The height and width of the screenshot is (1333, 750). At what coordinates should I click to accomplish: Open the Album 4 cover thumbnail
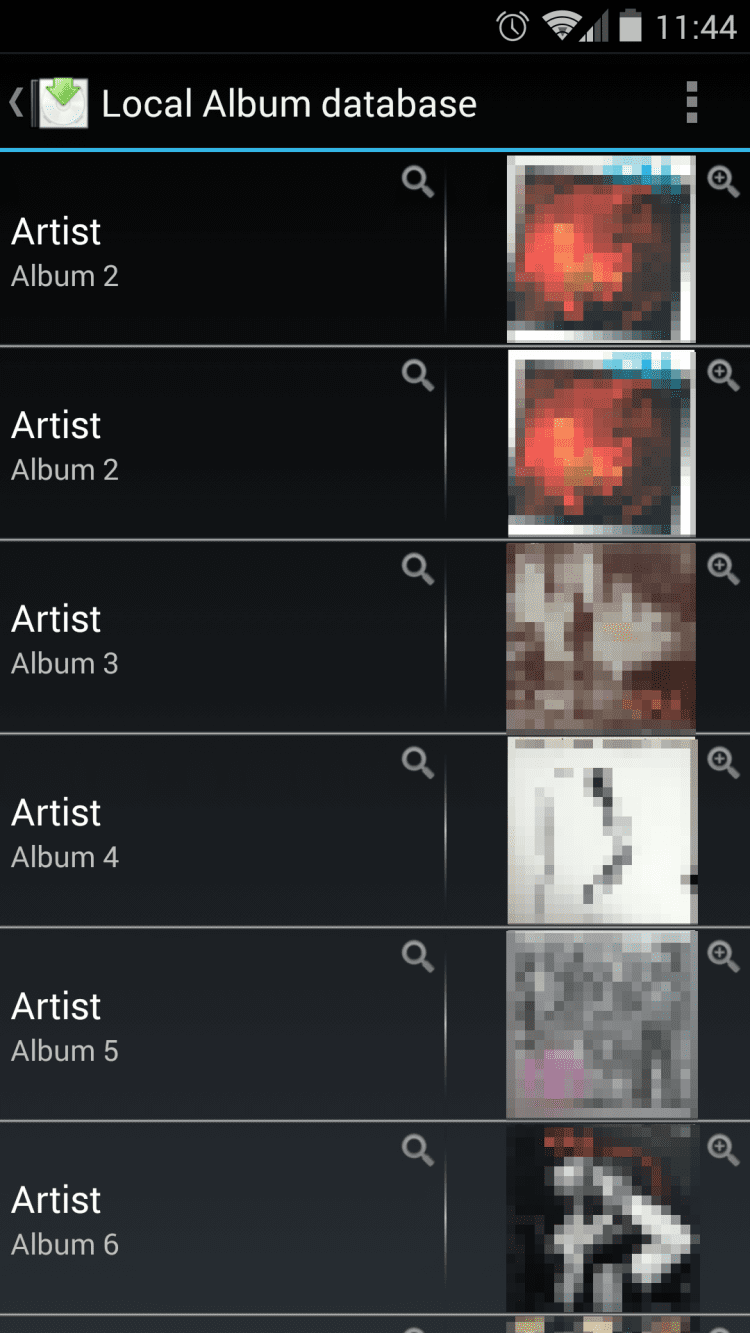tap(601, 831)
